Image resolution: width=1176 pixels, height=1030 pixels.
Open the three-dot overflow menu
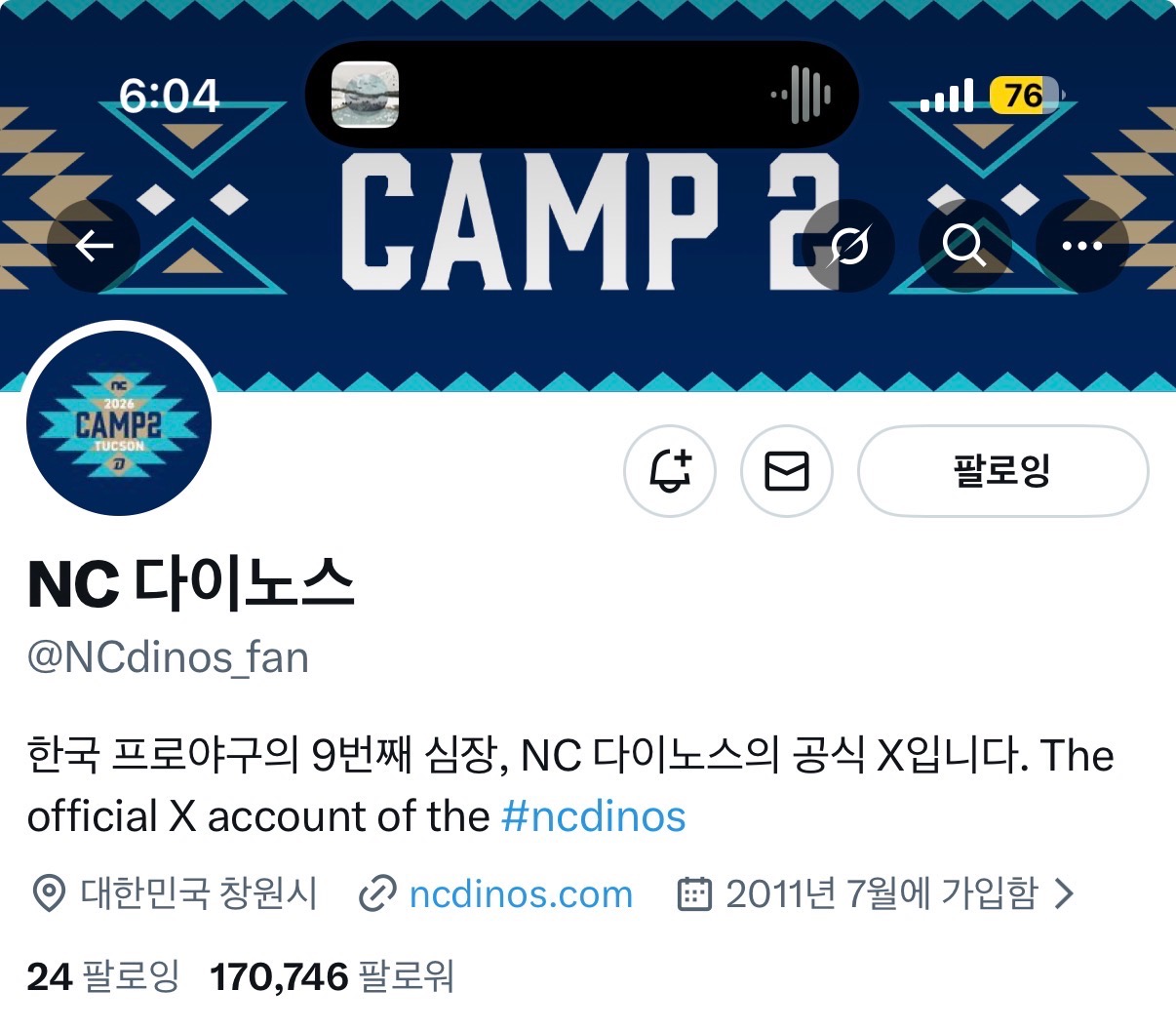coord(1081,246)
